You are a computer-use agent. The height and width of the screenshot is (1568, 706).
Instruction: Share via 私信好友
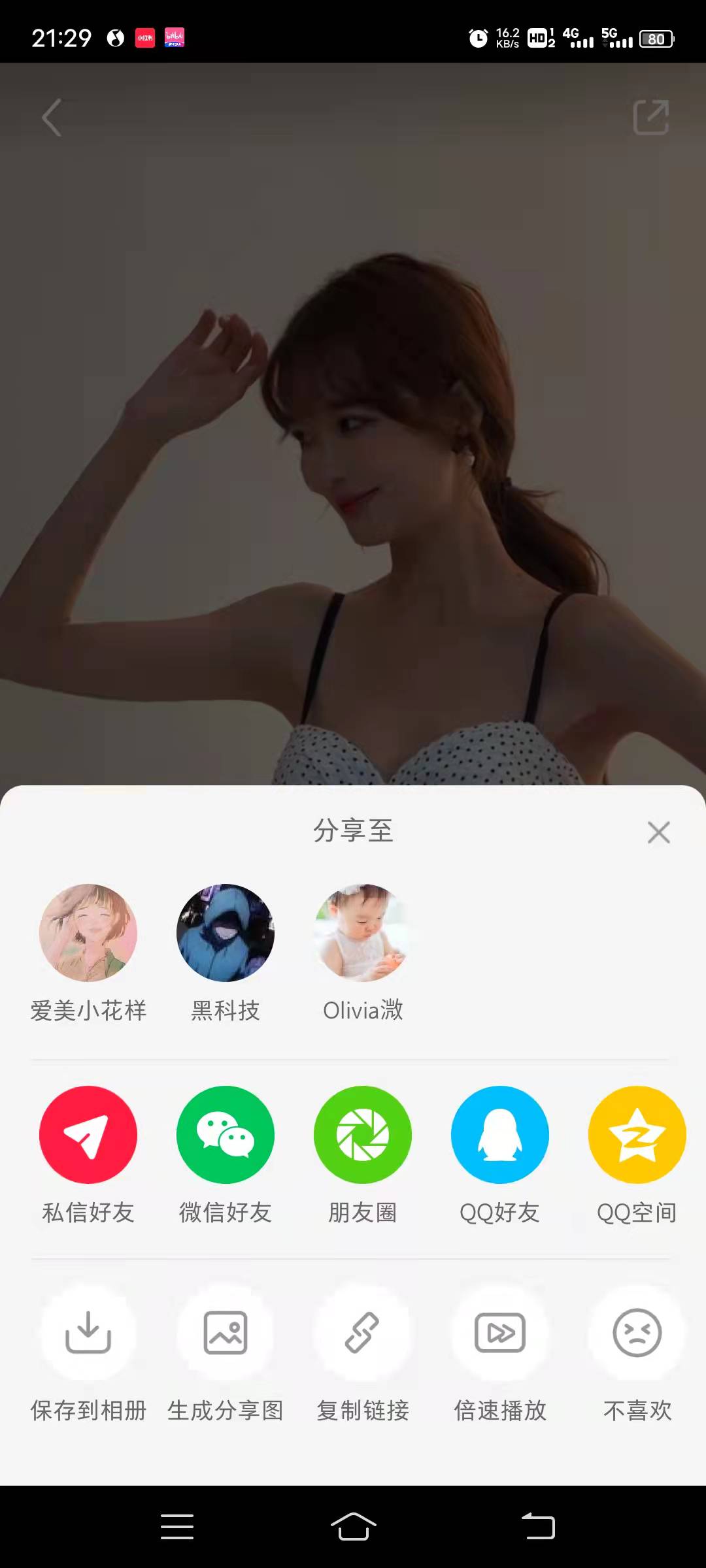pyautogui.click(x=88, y=1135)
